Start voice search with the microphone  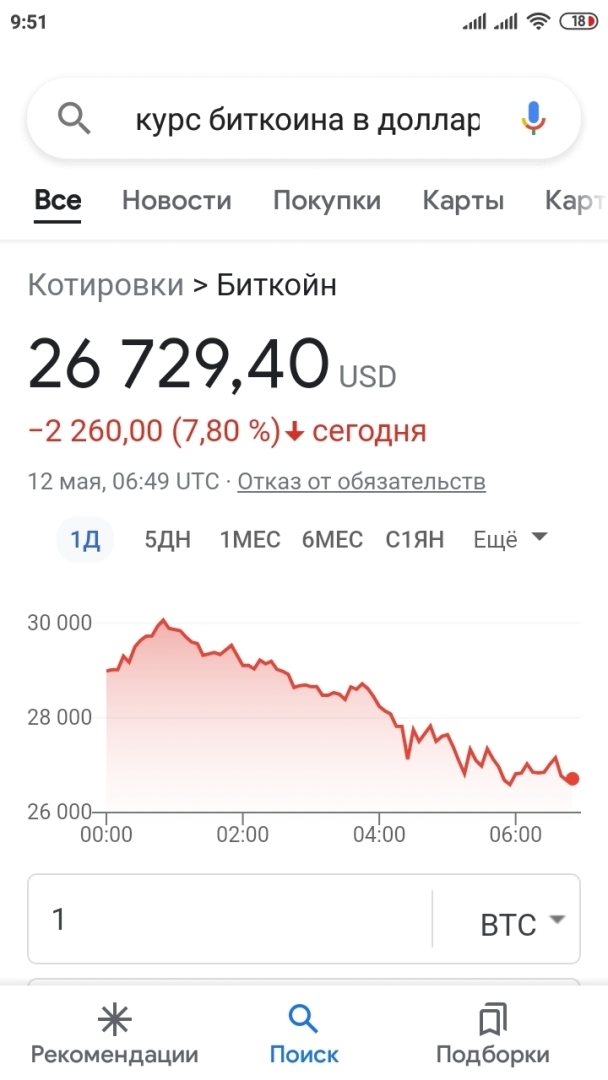pyautogui.click(x=534, y=121)
